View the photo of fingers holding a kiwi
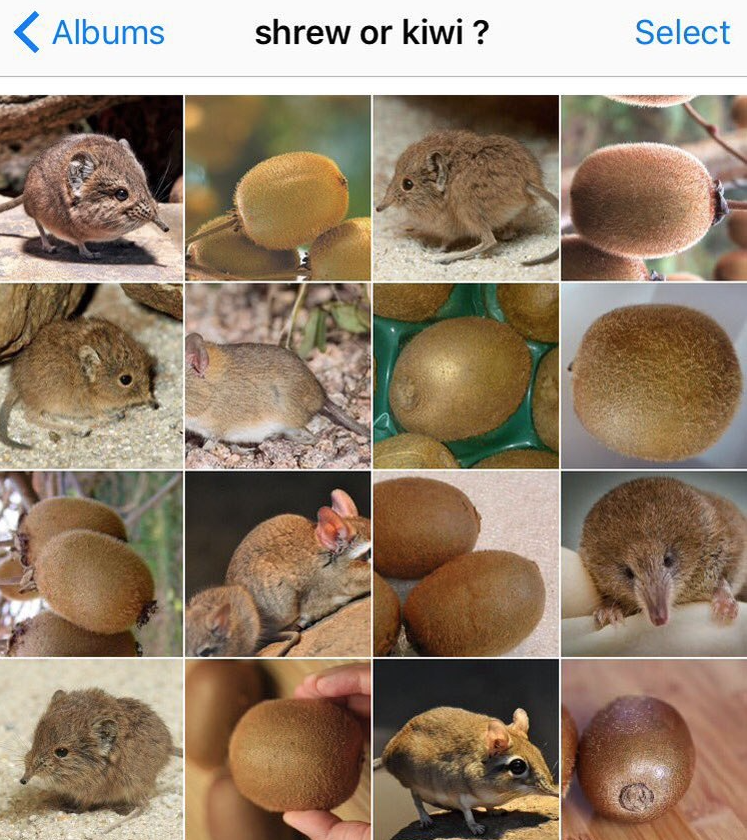Viewport: 747px width, 840px height. click(278, 750)
